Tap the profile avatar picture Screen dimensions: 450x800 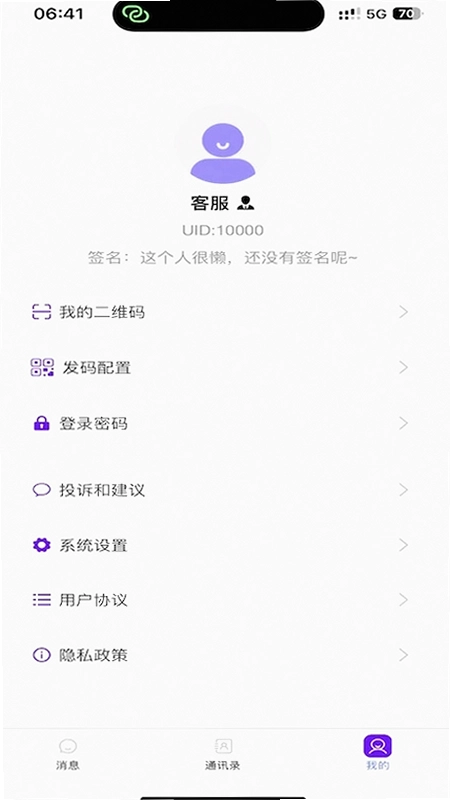[222, 152]
